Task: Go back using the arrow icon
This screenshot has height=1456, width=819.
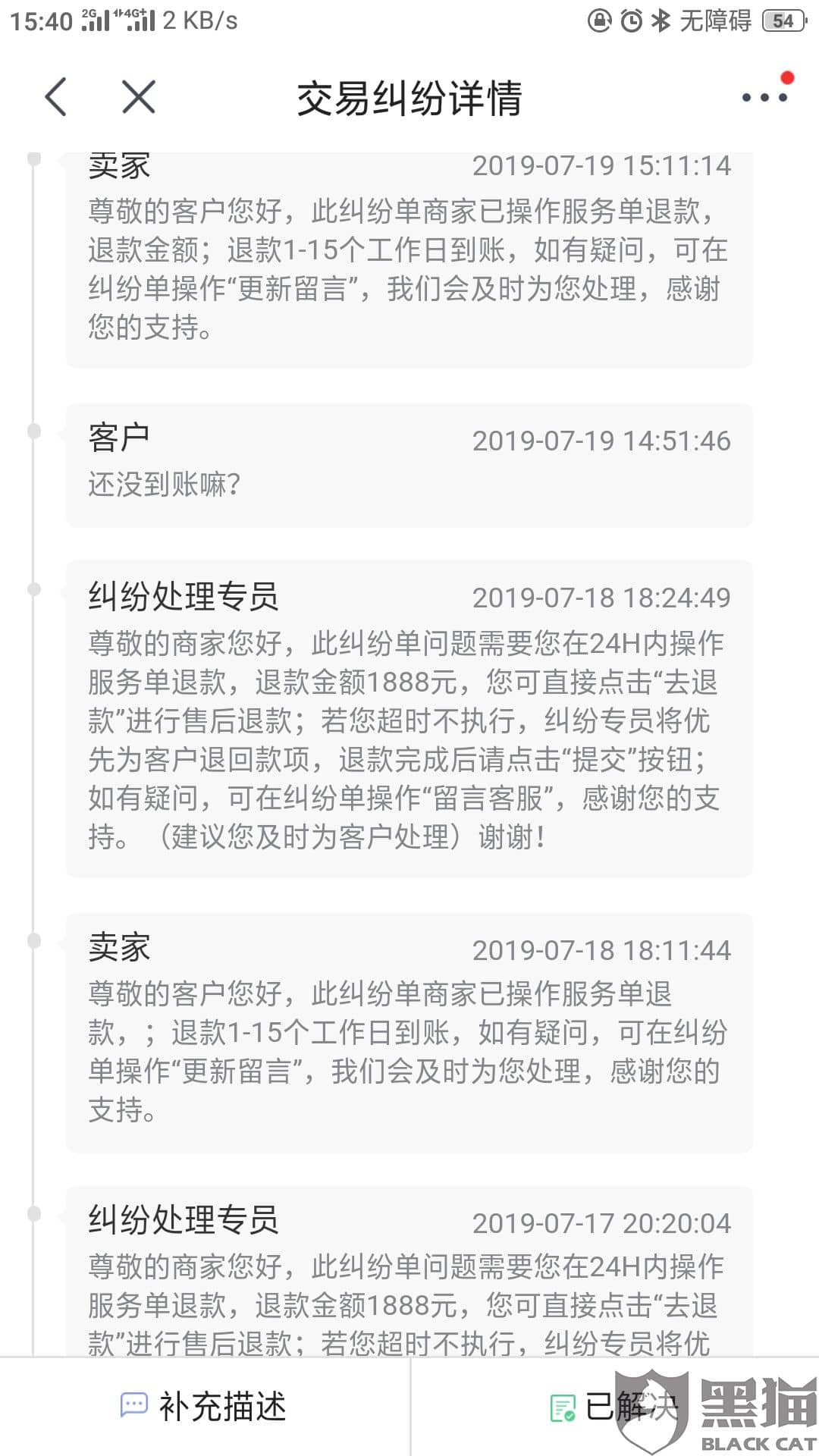Action: pyautogui.click(x=56, y=97)
